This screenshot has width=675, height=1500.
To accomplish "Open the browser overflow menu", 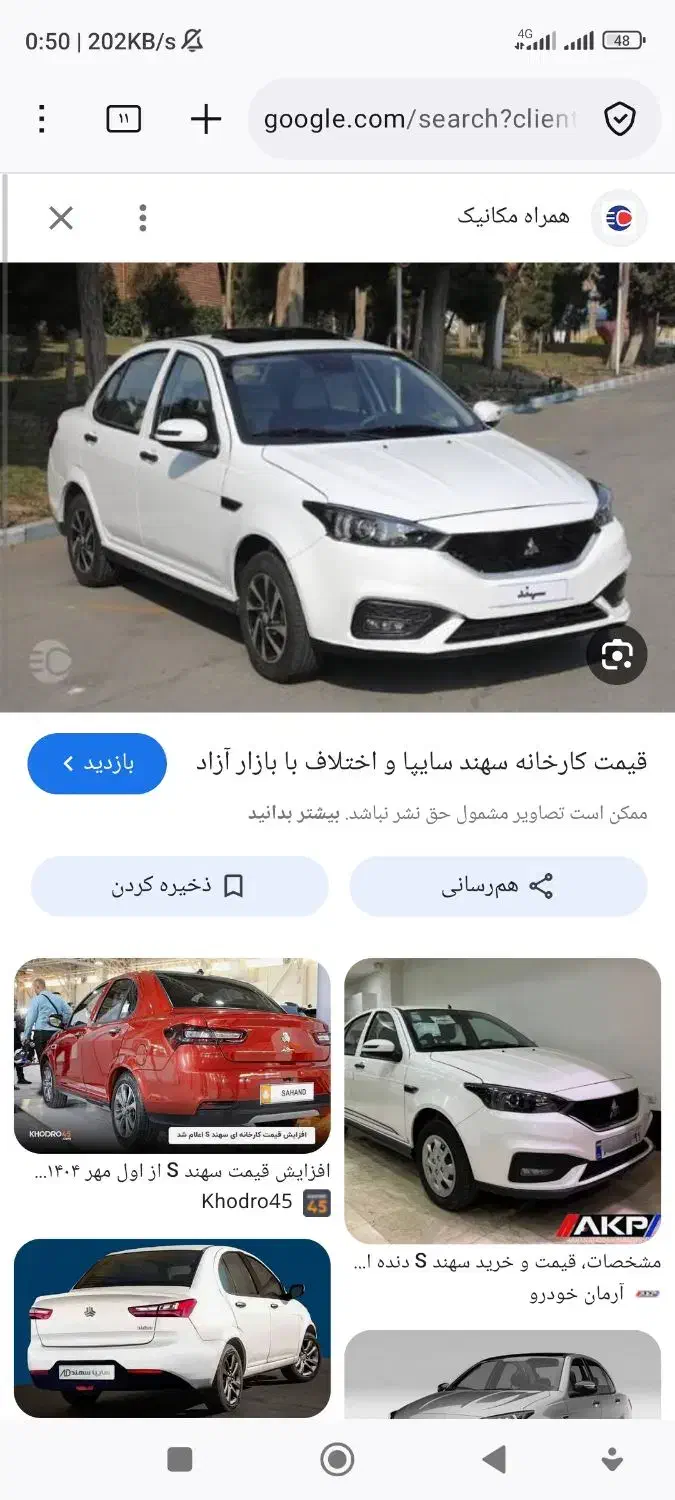I will 41,119.
